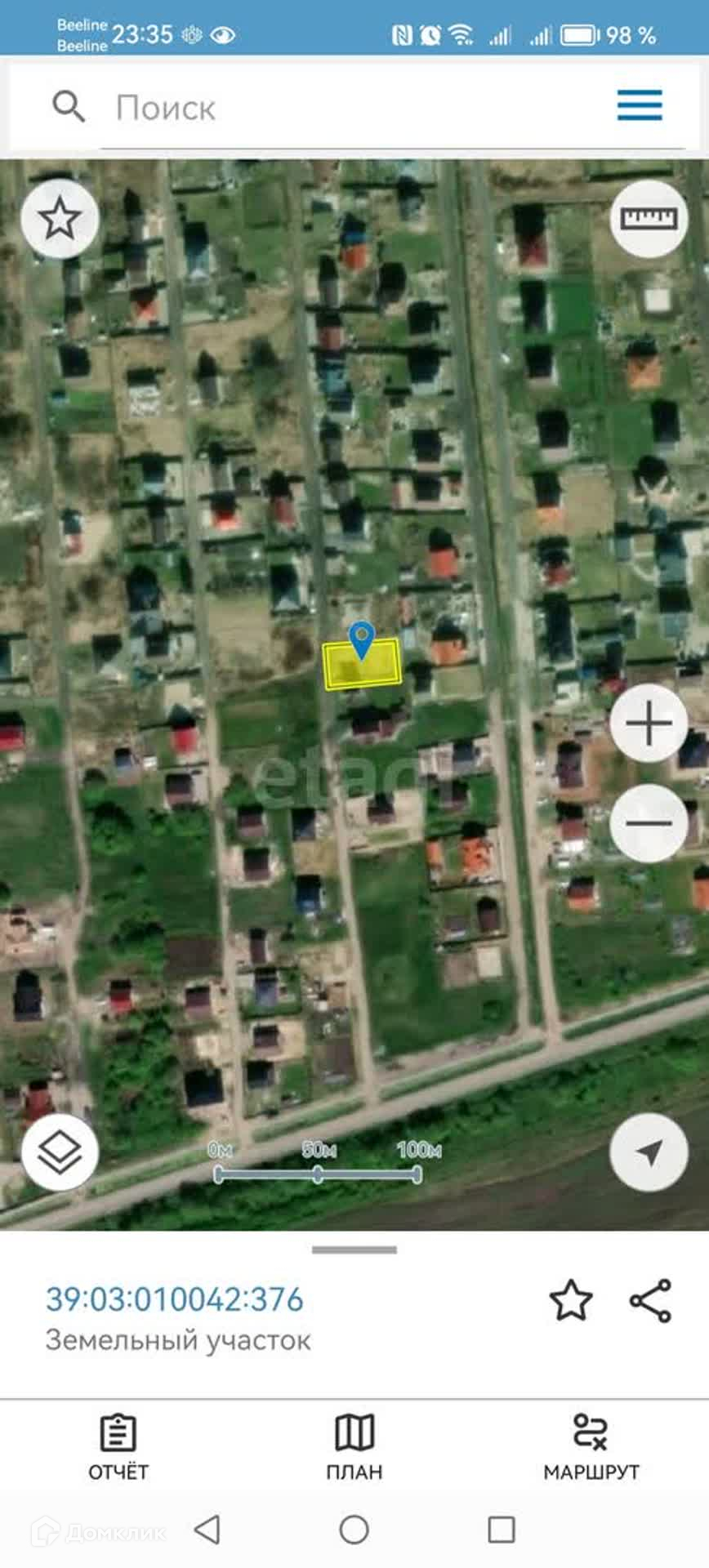Screen dimensions: 709x1568
Task: Go to the home screen
Action: click(x=354, y=1530)
